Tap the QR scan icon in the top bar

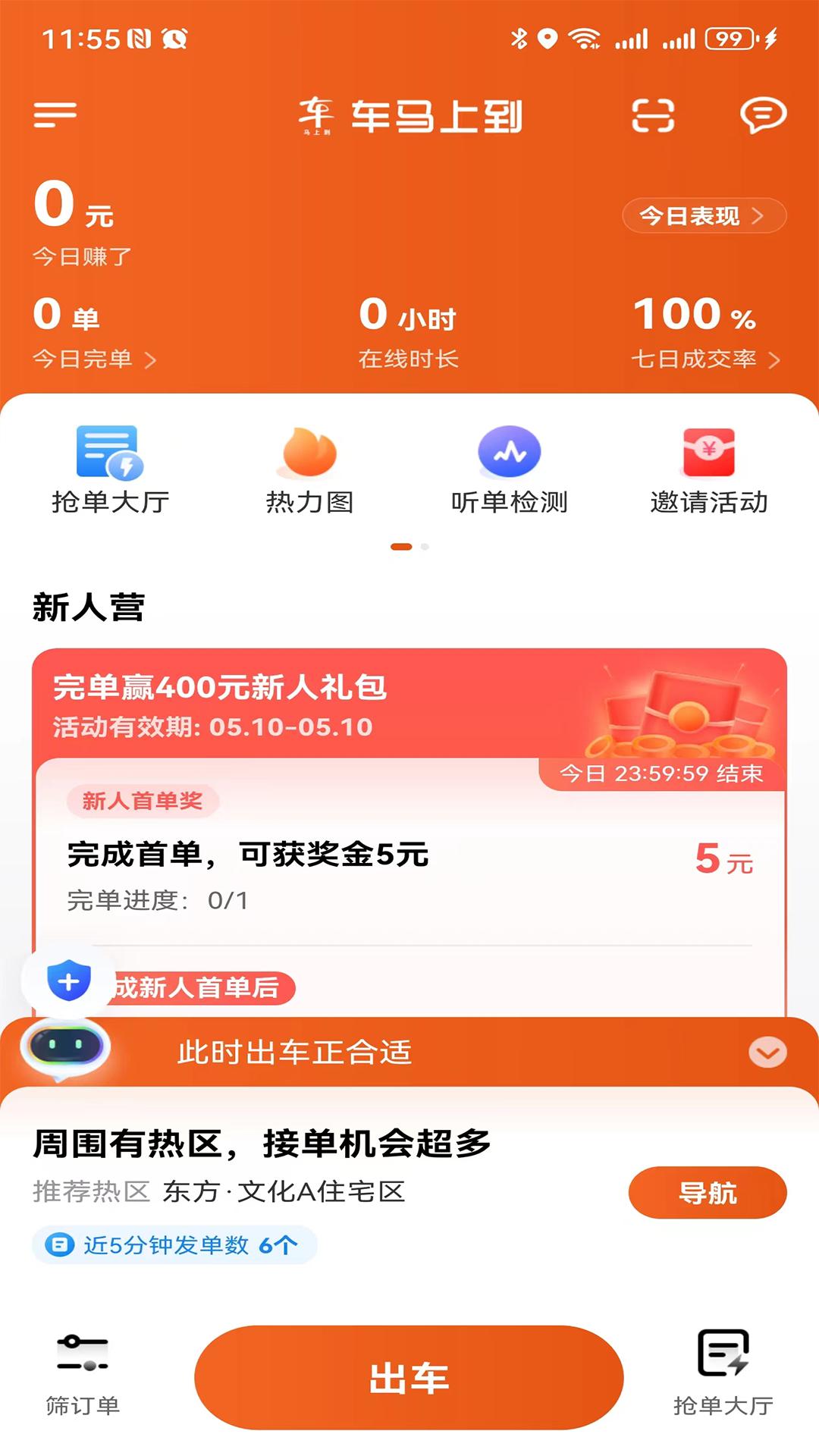tap(653, 115)
